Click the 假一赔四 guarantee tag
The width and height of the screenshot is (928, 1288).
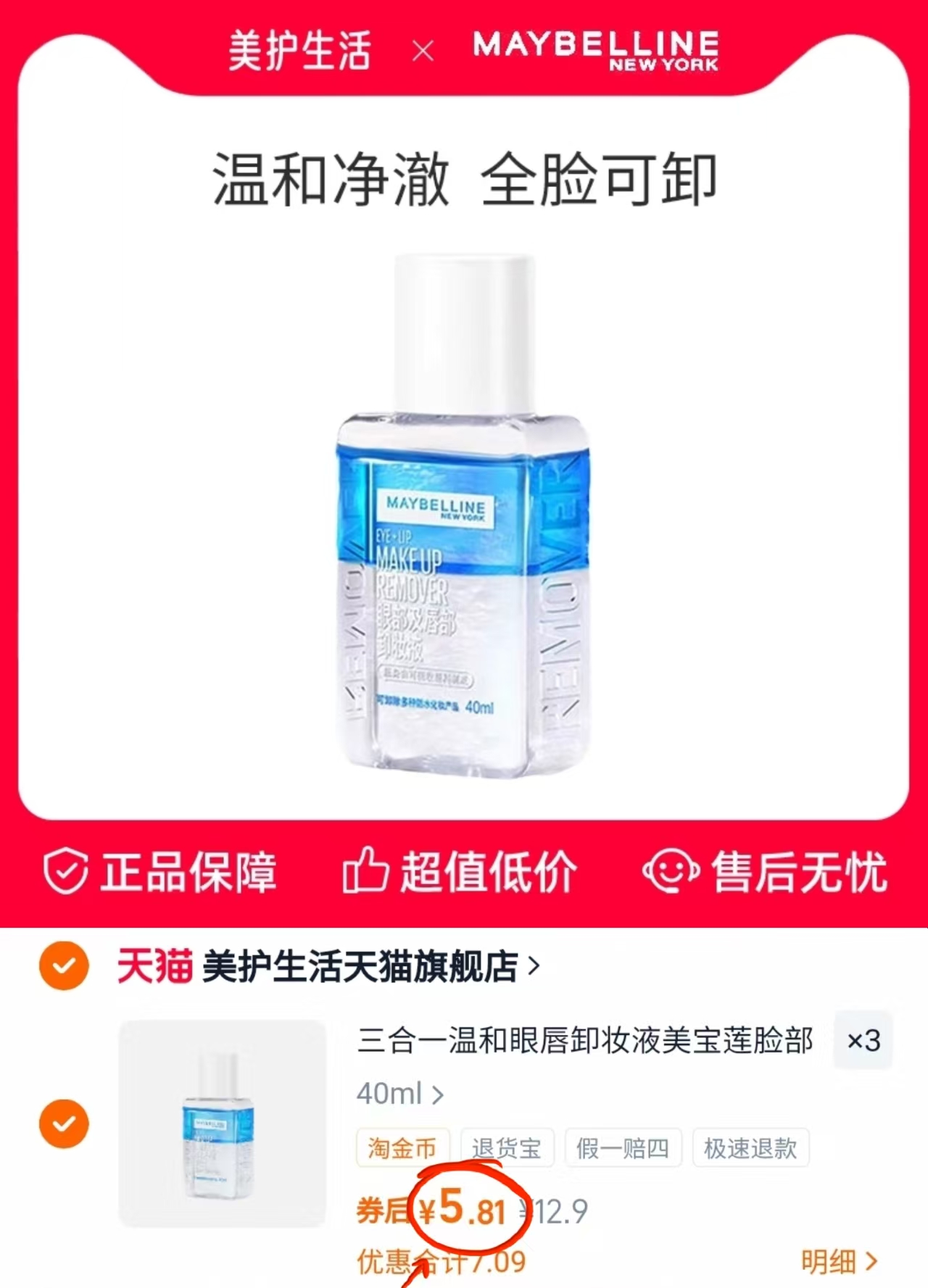tap(622, 1147)
